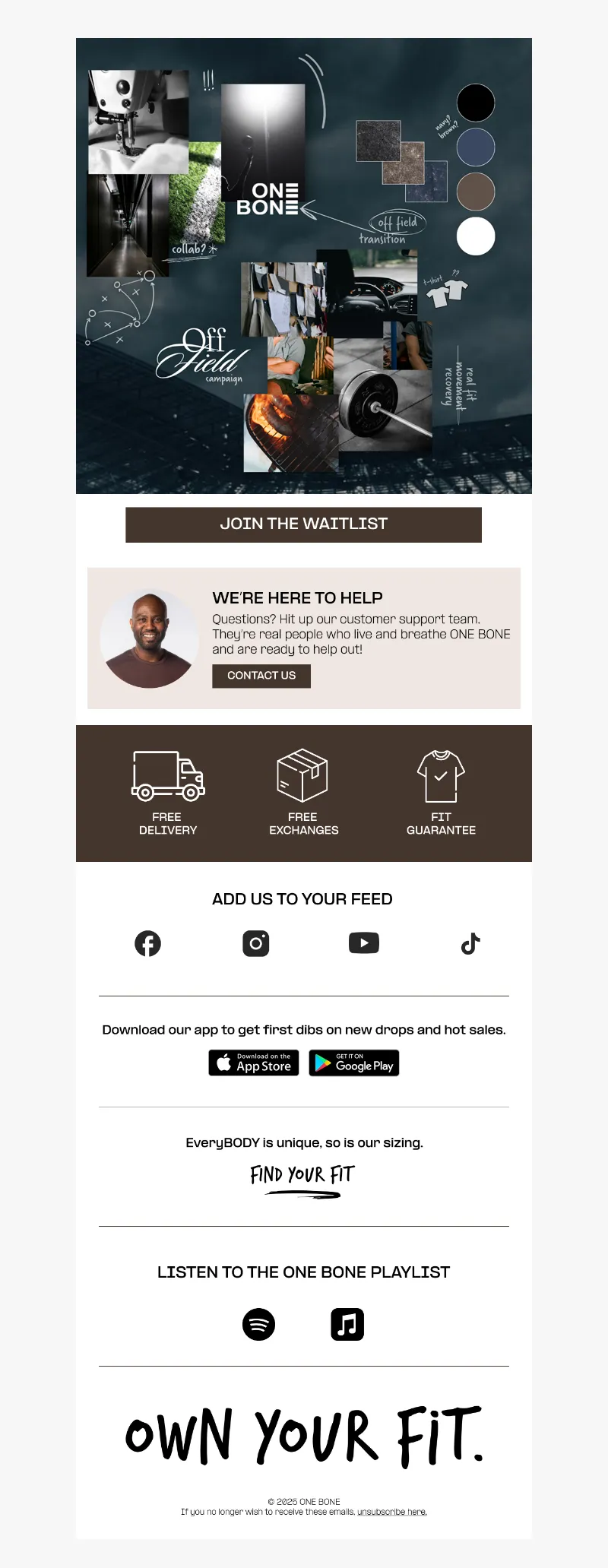
Task: Go to the TikTok profile icon
Action: 470,943
